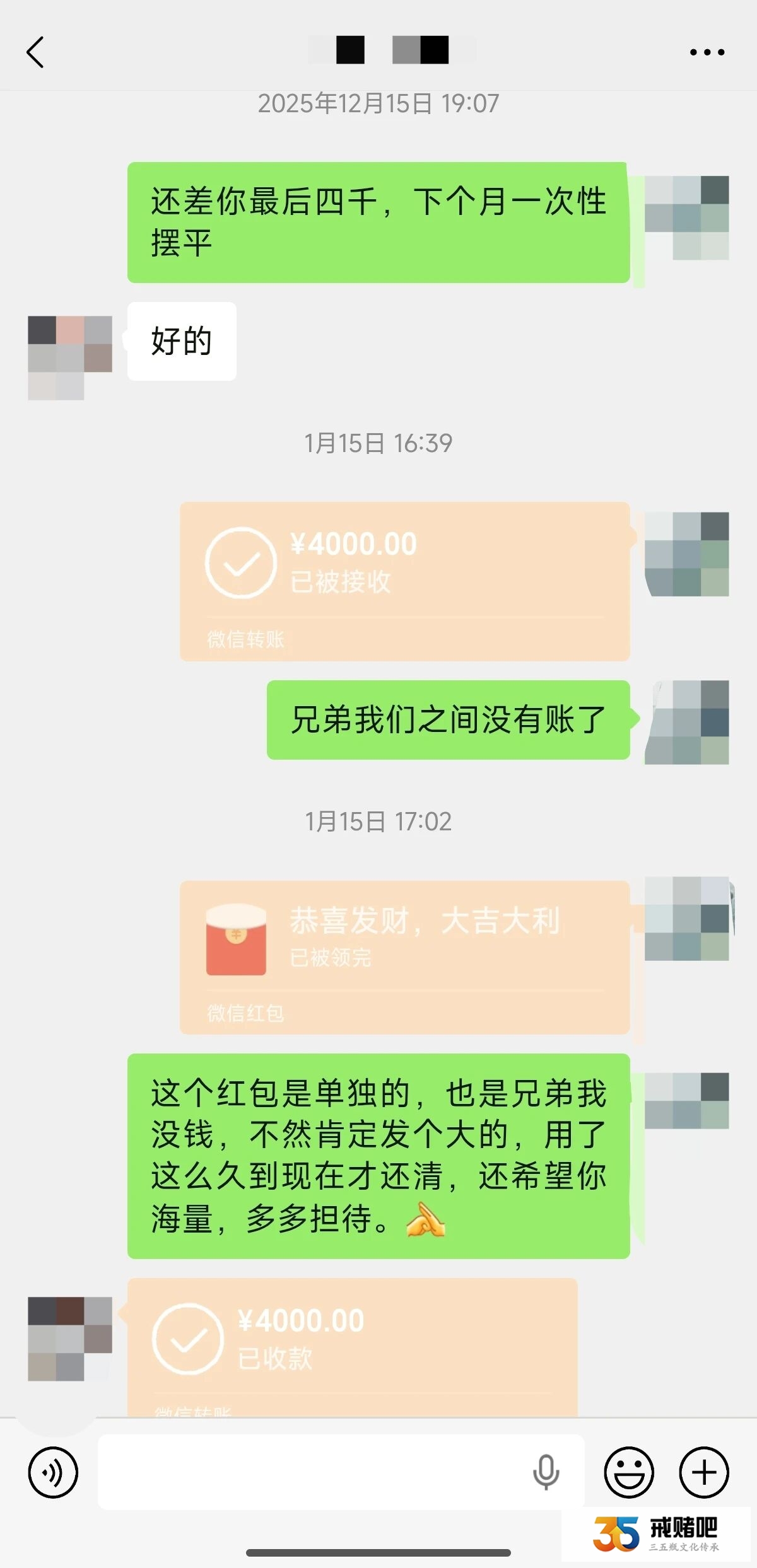Go back to the chat list
Viewport: 757px width, 1568px height.
click(x=36, y=52)
